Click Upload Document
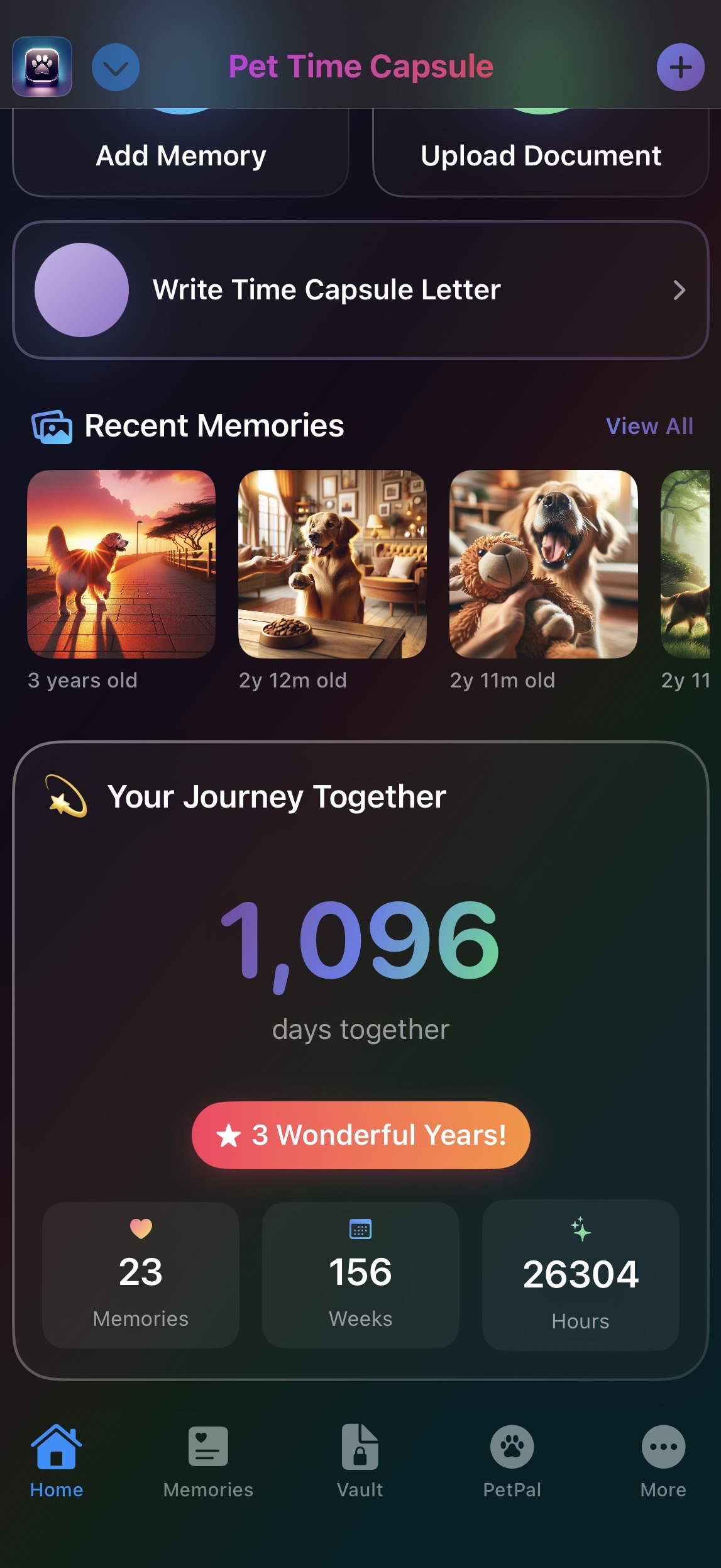This screenshot has width=721, height=1568. coord(541,155)
